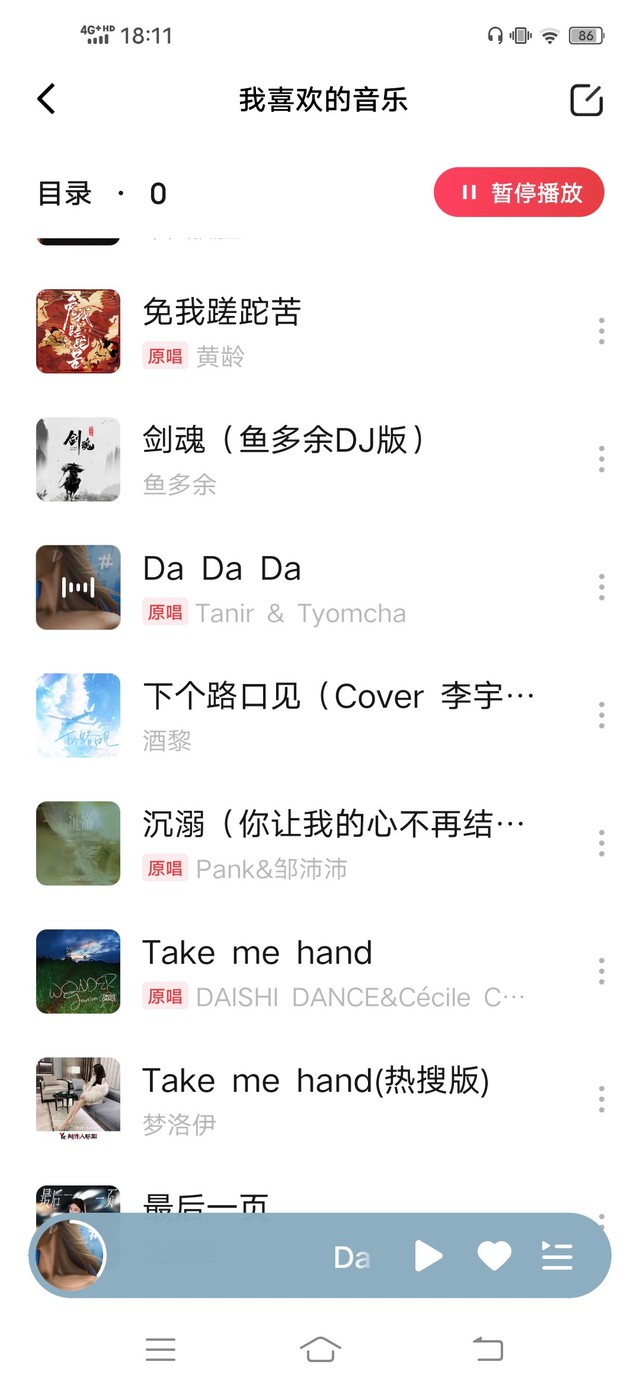Show more options for Da Da Da
Image resolution: width=640 pixels, height=1387 pixels.
coord(601,587)
